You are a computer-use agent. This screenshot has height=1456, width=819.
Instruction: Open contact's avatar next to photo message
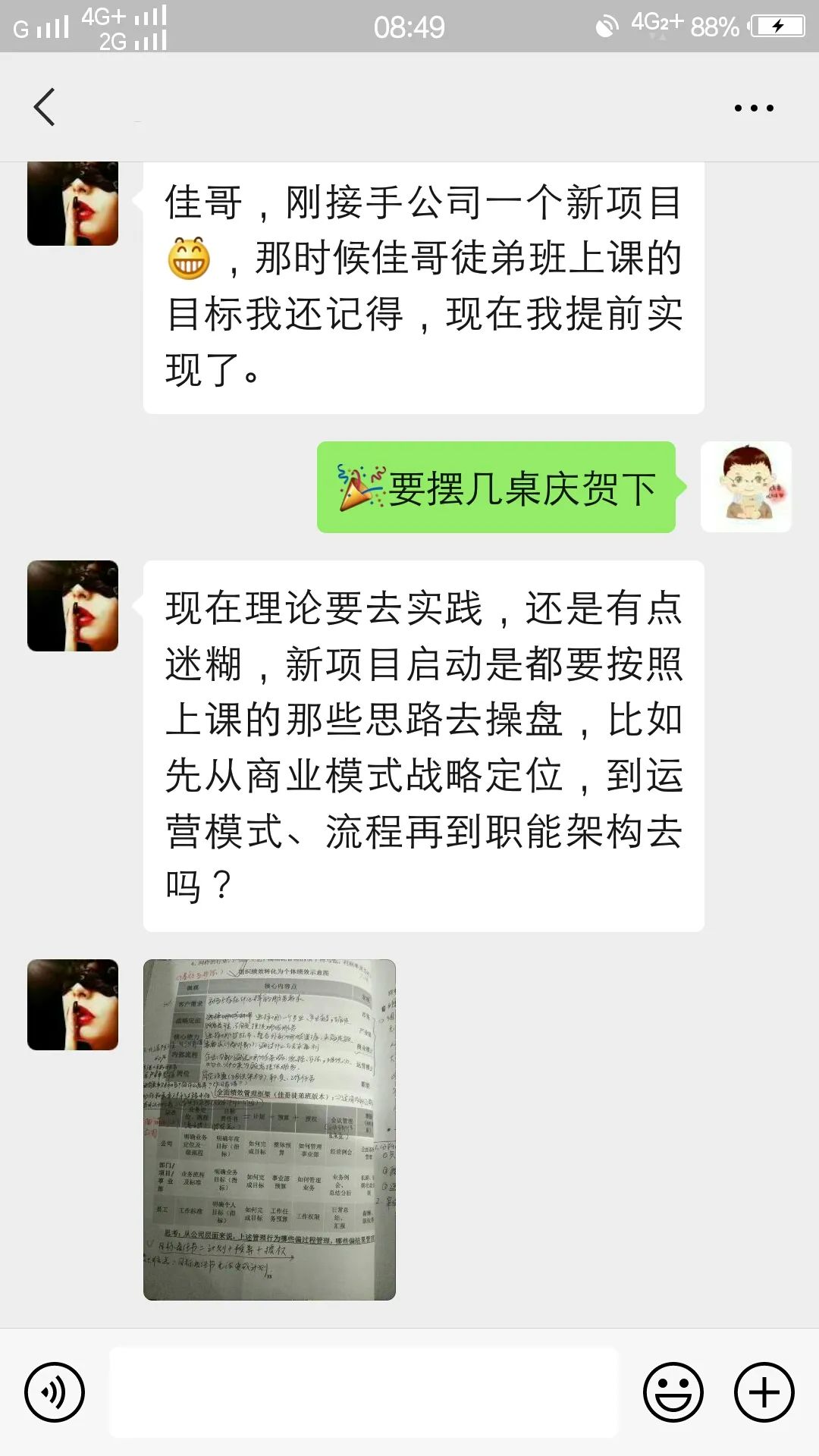(x=73, y=1005)
